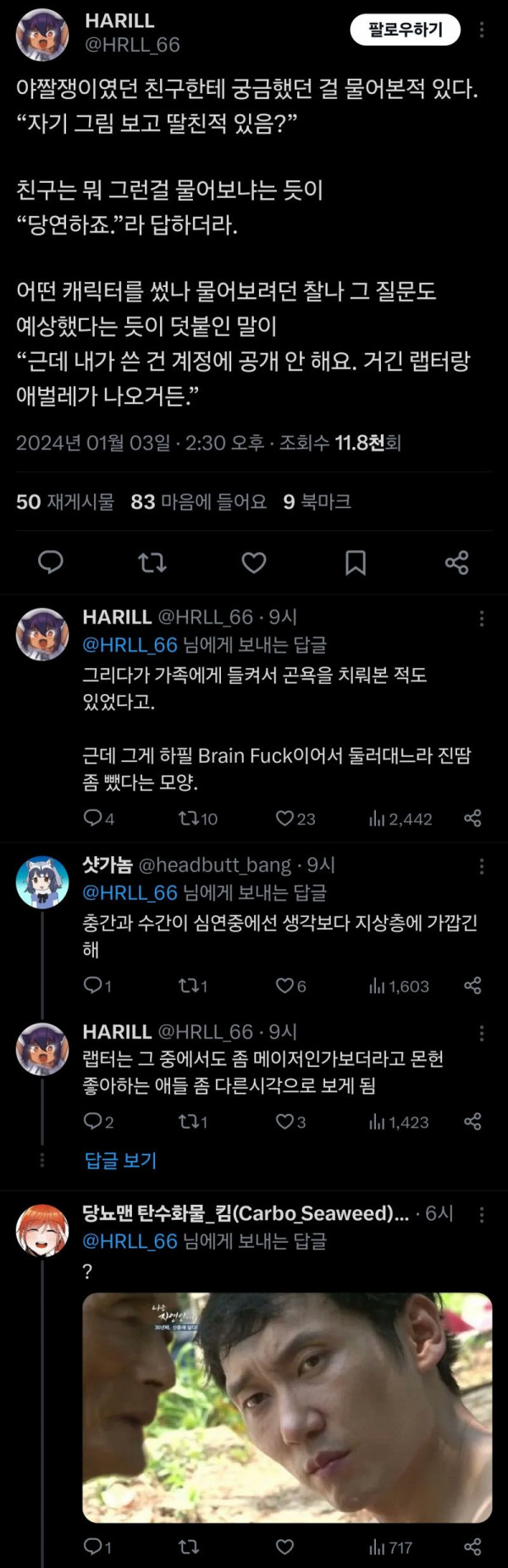Viewport: 508px width, 1568px height.
Task: Repost HARILL's reply with 10 reposts
Action: (188, 818)
